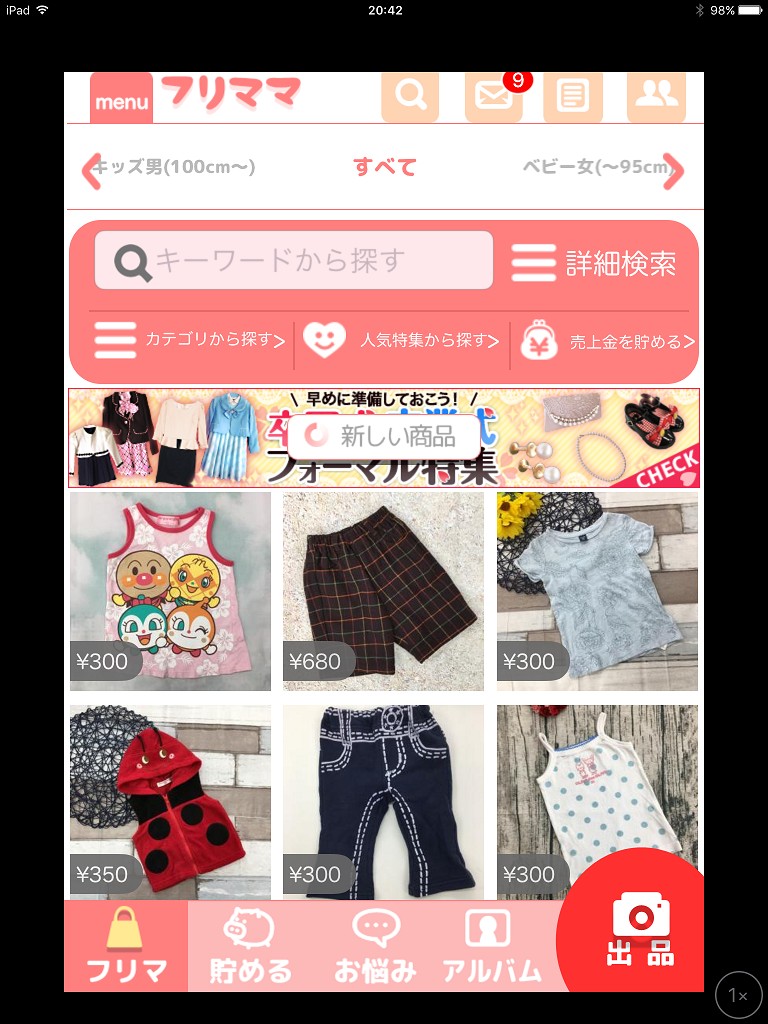Open the messages envelope icon
The height and width of the screenshot is (1024, 768).
tap(494, 97)
